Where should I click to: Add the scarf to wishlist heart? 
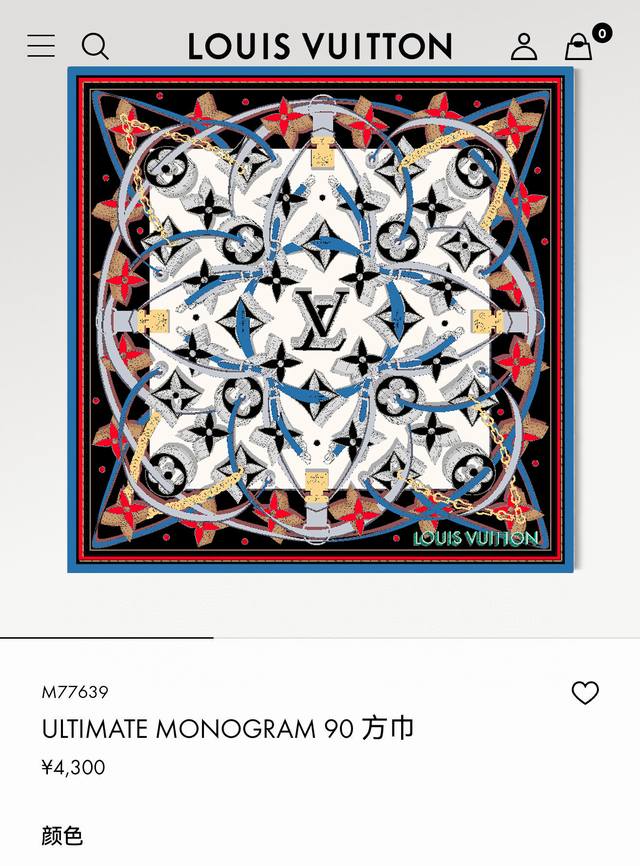(x=585, y=692)
